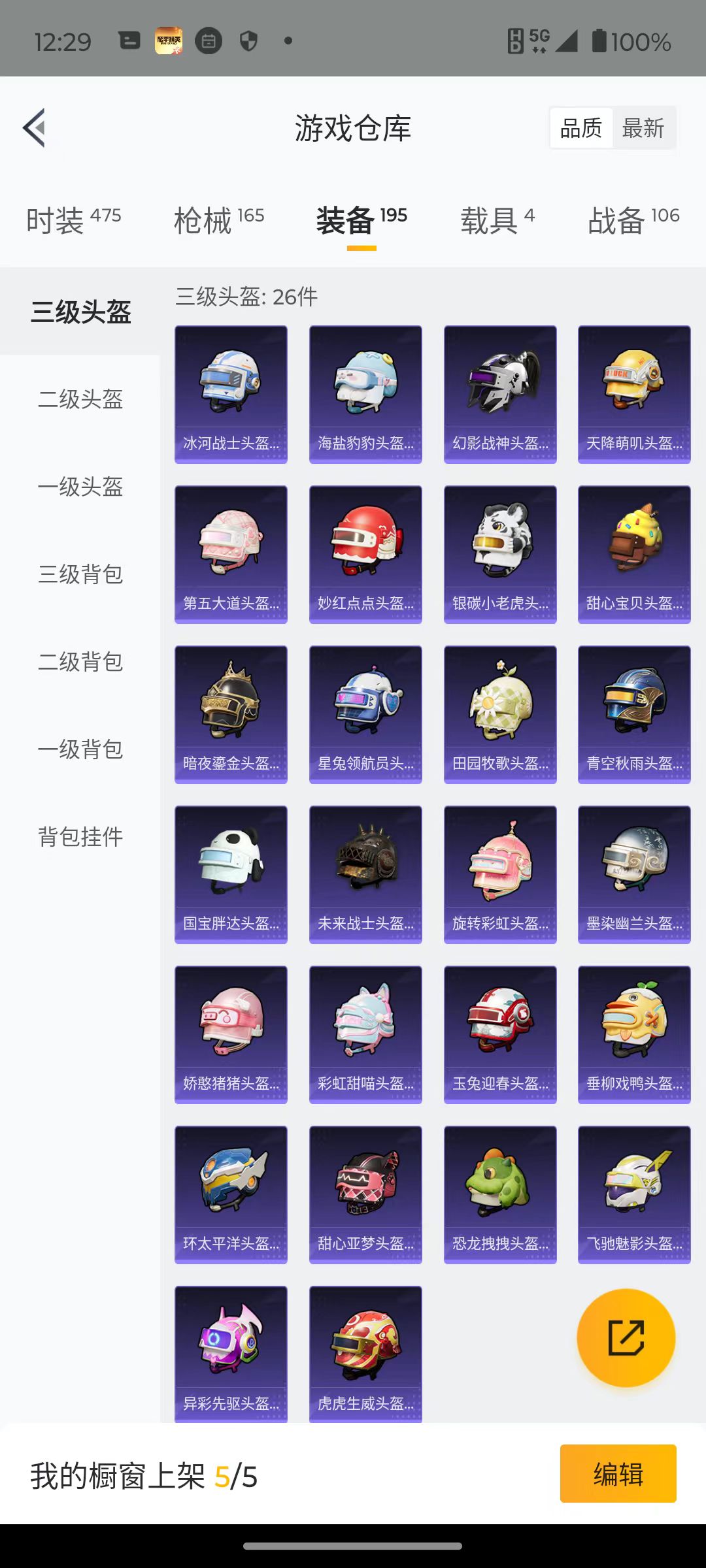Select the 品质 sort option
Screen dimensions: 706x1568
point(581,128)
